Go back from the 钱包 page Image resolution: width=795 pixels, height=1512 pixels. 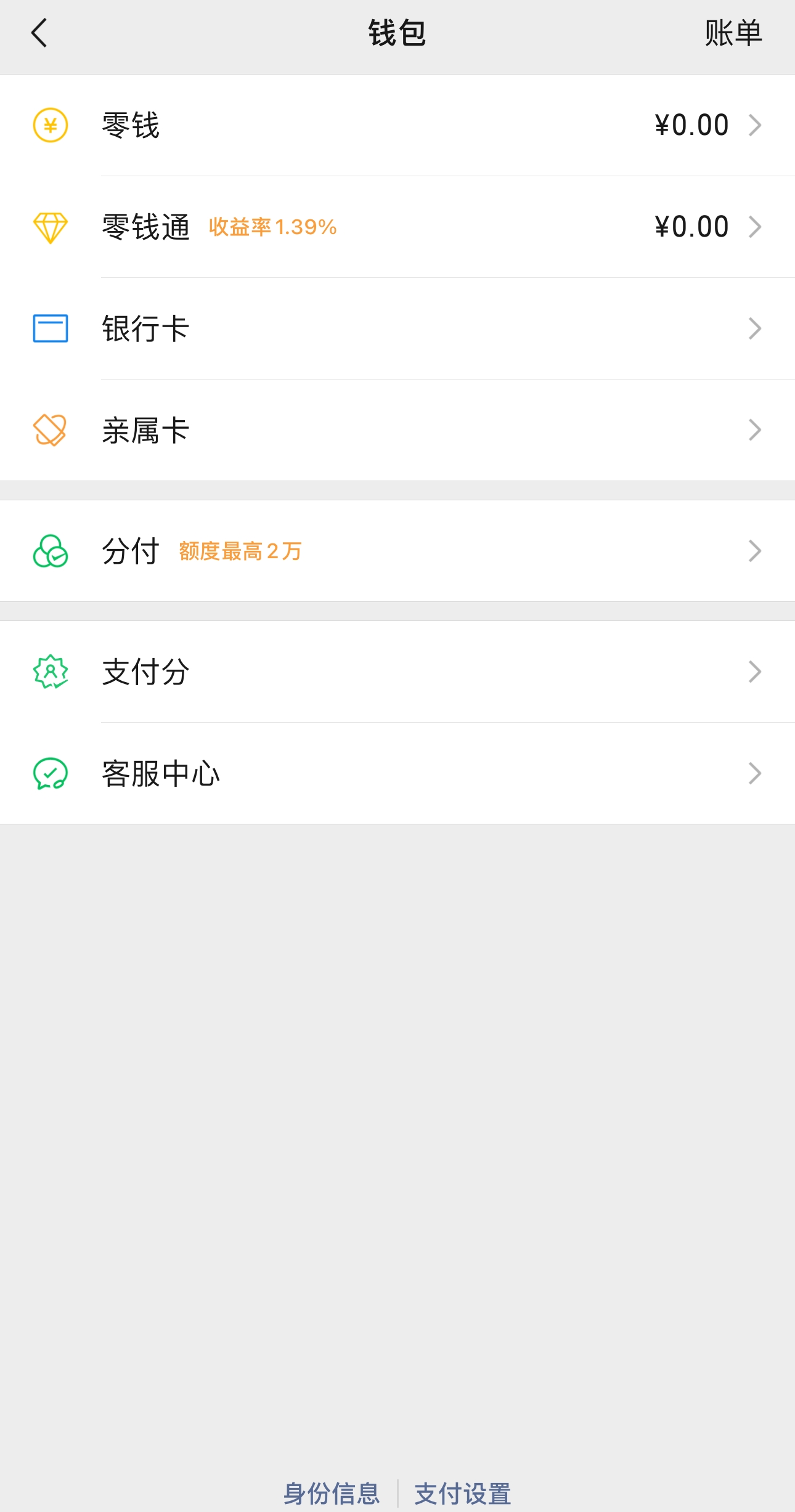39,33
